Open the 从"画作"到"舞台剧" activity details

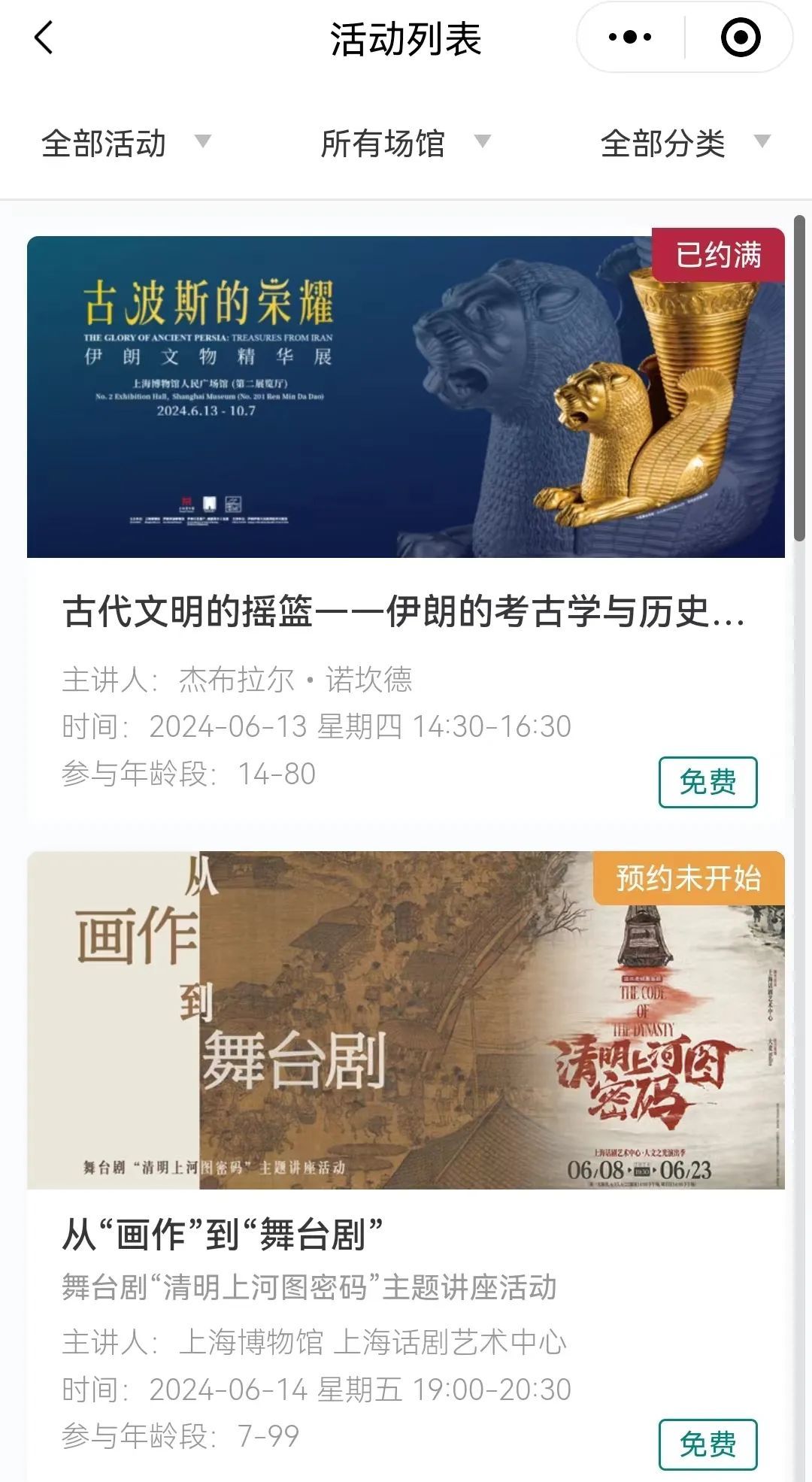tap(223, 1235)
